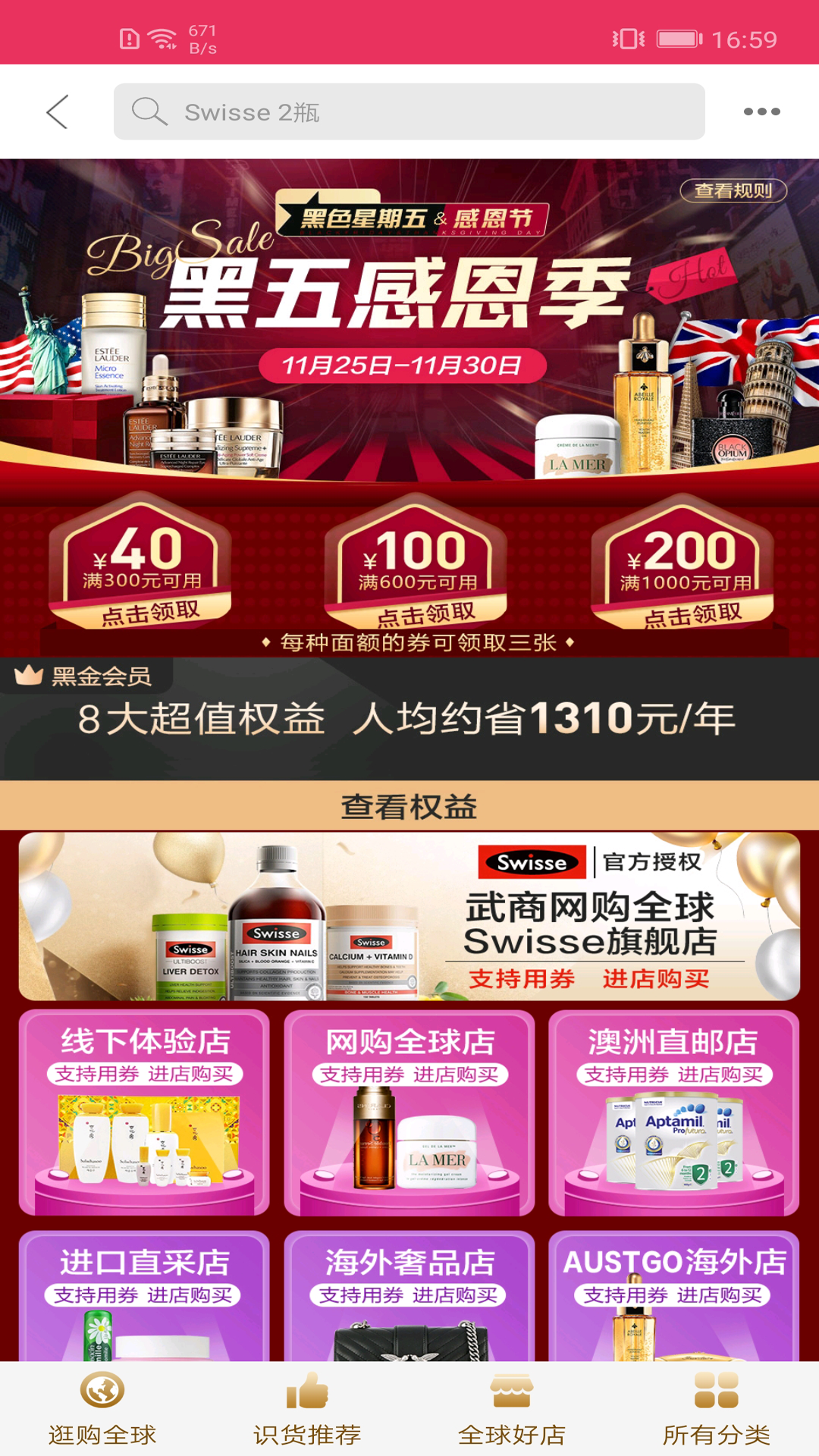This screenshot has height=1456, width=819.
Task: Open 查看权益 for 黑金会员
Action: coord(409,806)
